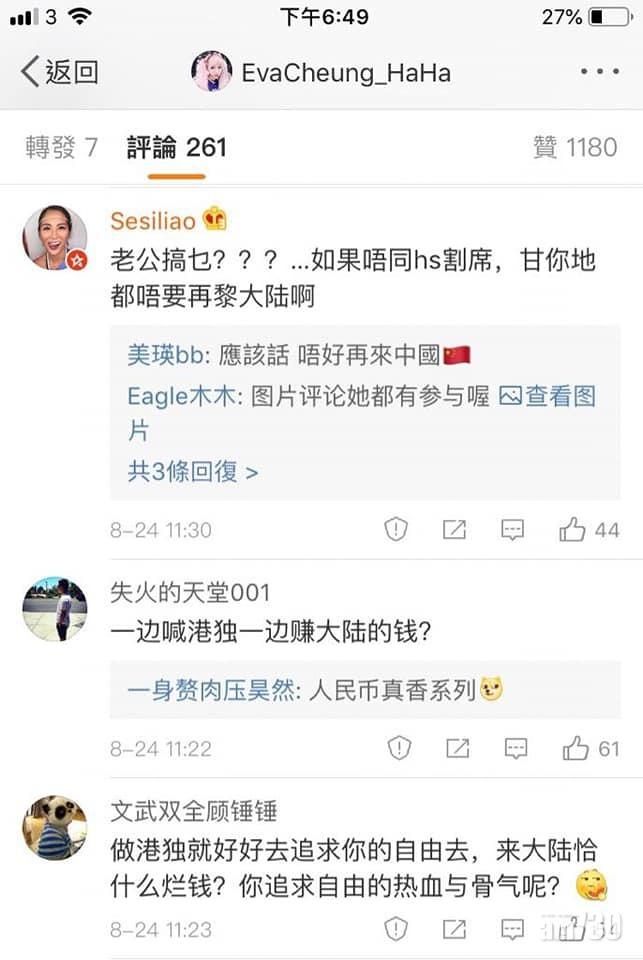Image resolution: width=643 pixels, height=960 pixels.
Task: Expand the 共3條回復 replies
Action: pyautogui.click(x=192, y=471)
